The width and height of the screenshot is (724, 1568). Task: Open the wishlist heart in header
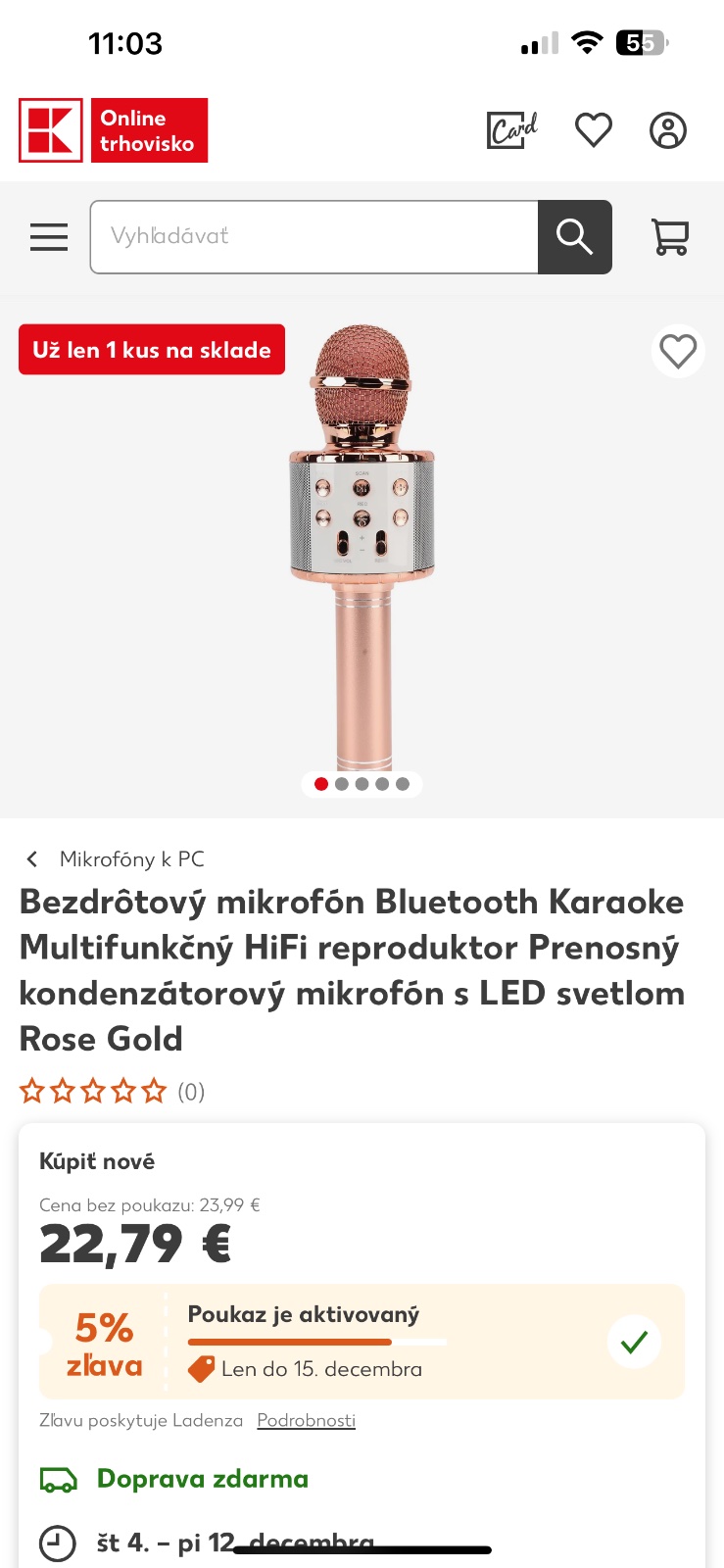coord(593,130)
